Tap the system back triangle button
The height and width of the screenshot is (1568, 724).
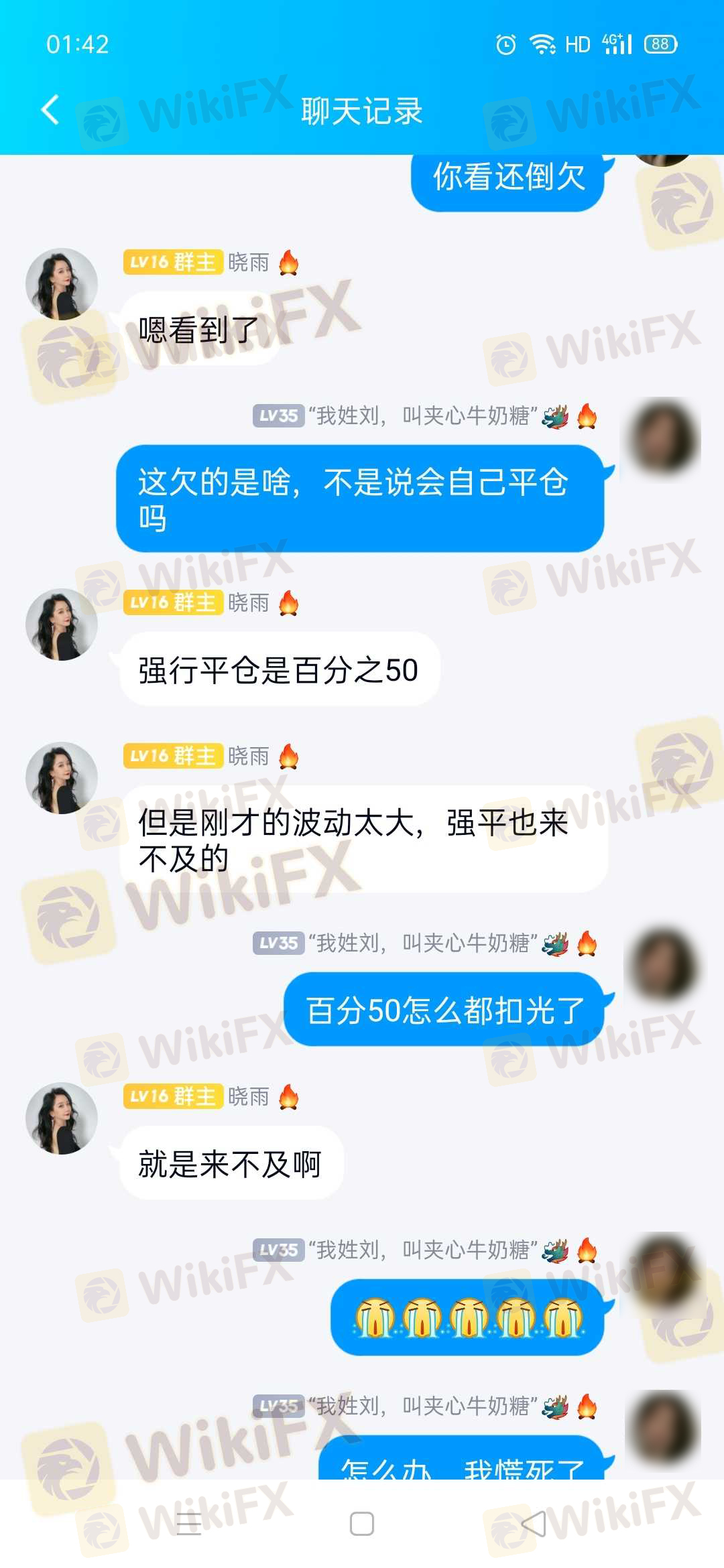click(x=534, y=1524)
